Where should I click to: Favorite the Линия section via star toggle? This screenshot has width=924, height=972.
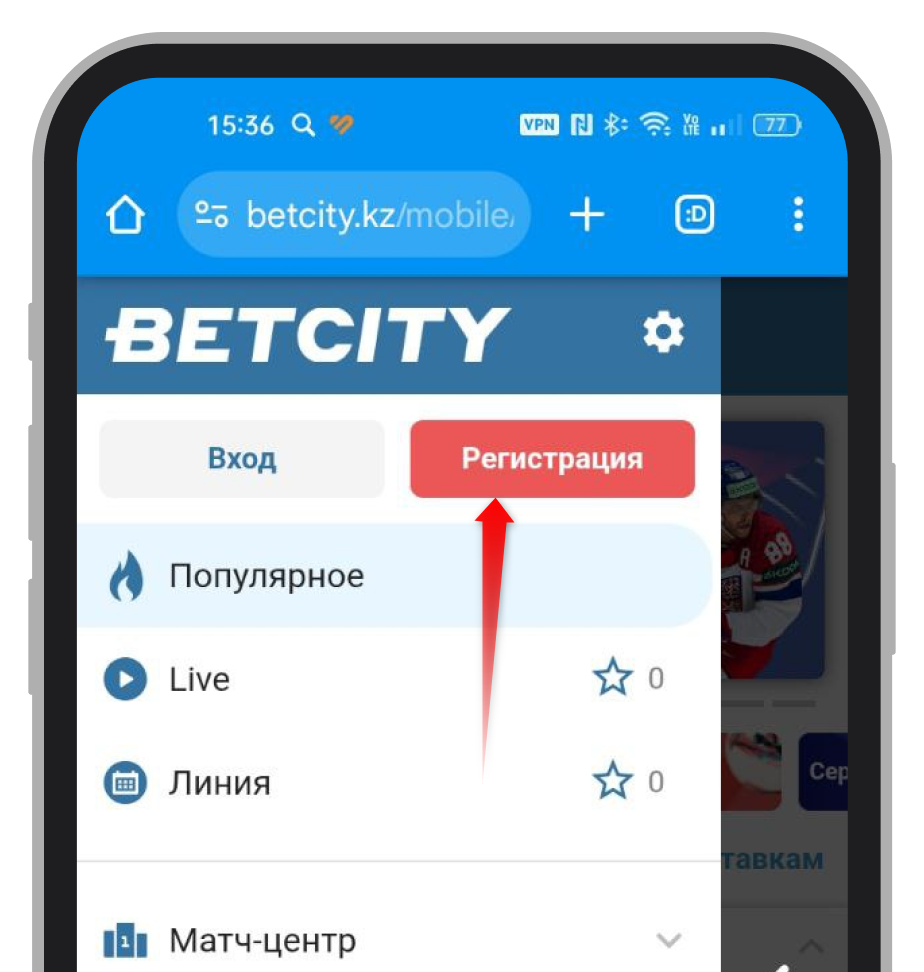coord(613,783)
